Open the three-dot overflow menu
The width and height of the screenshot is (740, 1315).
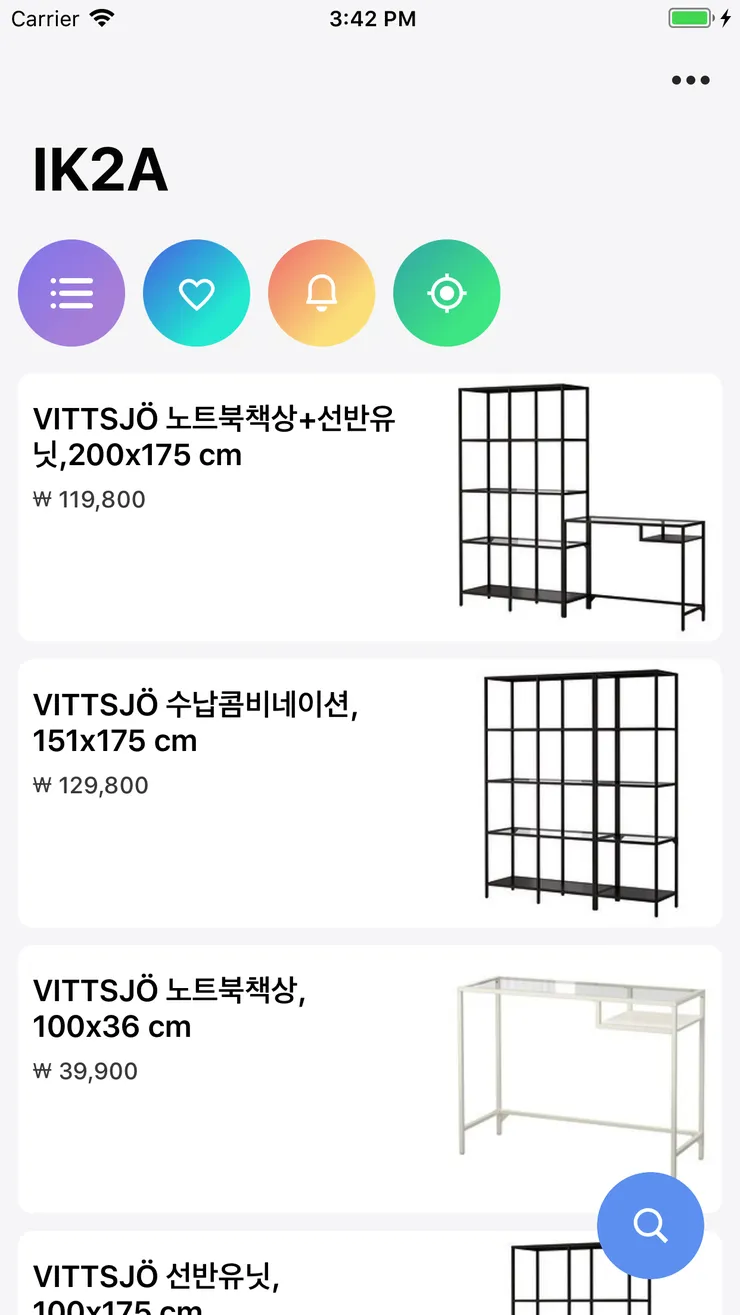click(690, 81)
